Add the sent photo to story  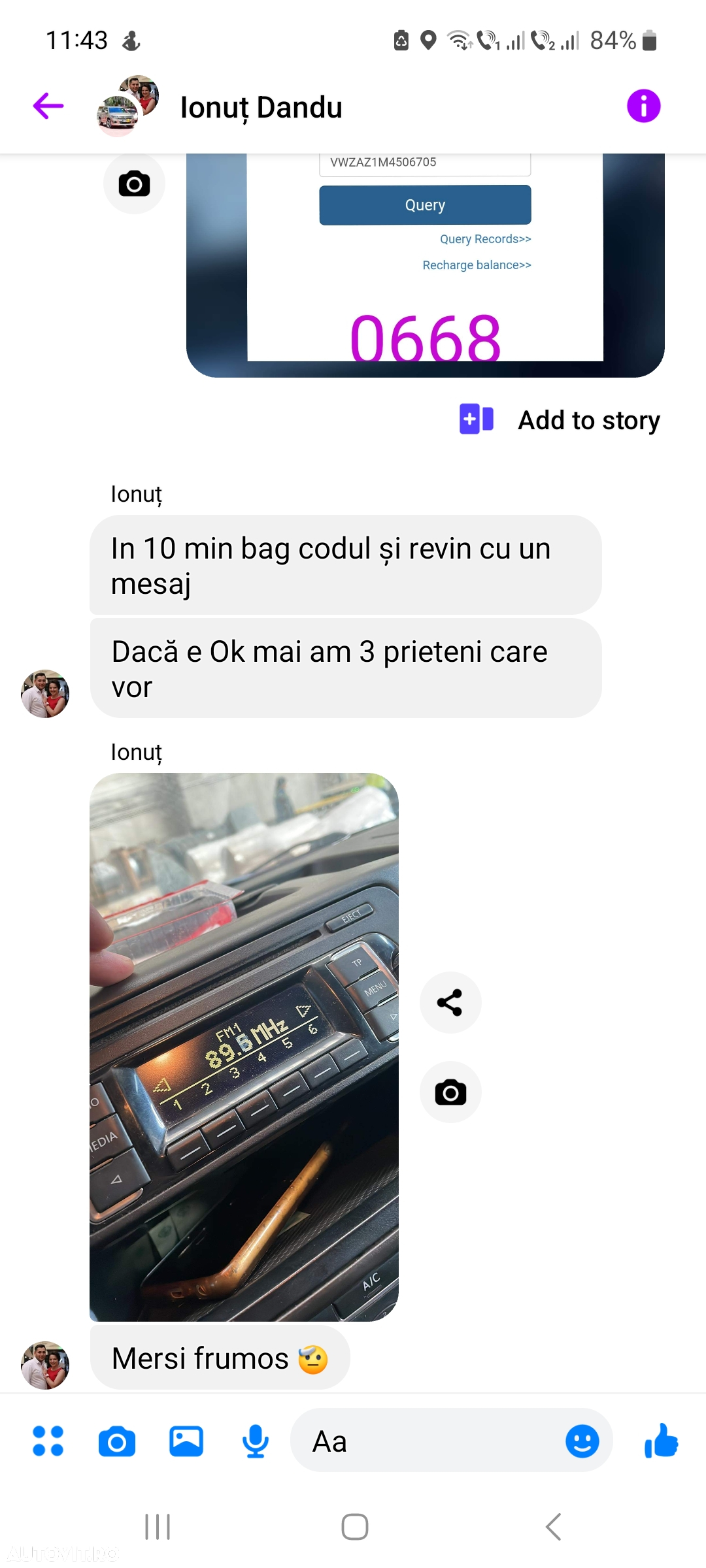pos(560,420)
